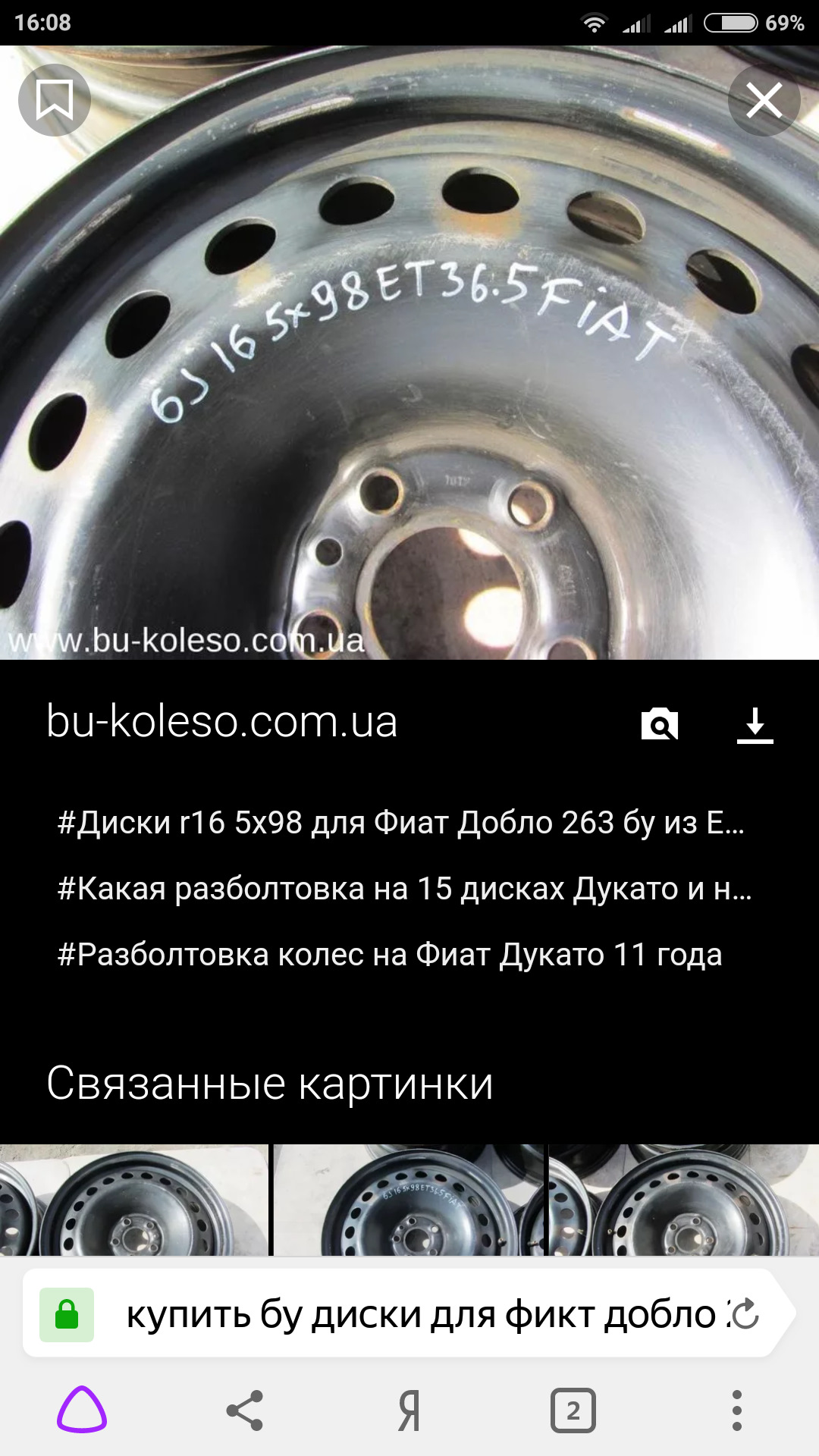Close the image viewer
This screenshot has height=1456, width=819.
tap(764, 100)
